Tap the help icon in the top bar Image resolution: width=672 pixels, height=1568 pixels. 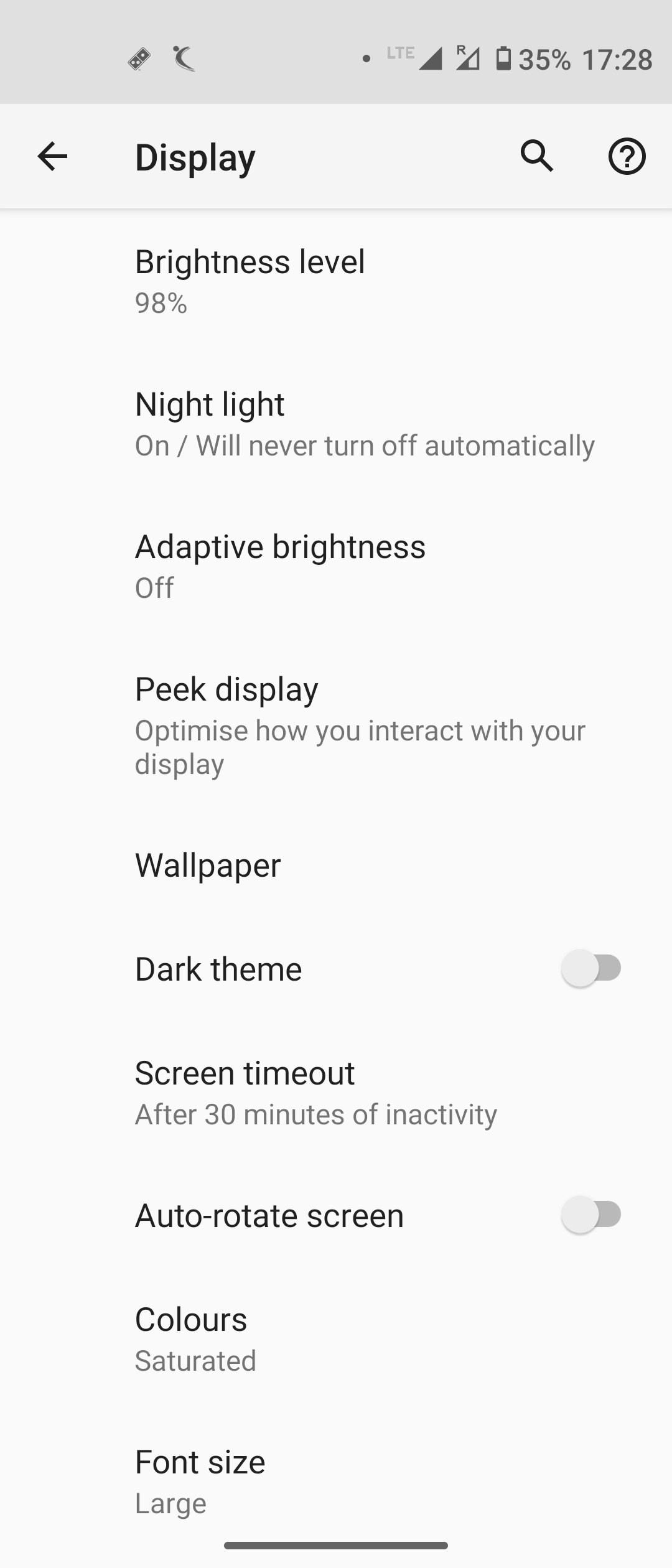627,156
